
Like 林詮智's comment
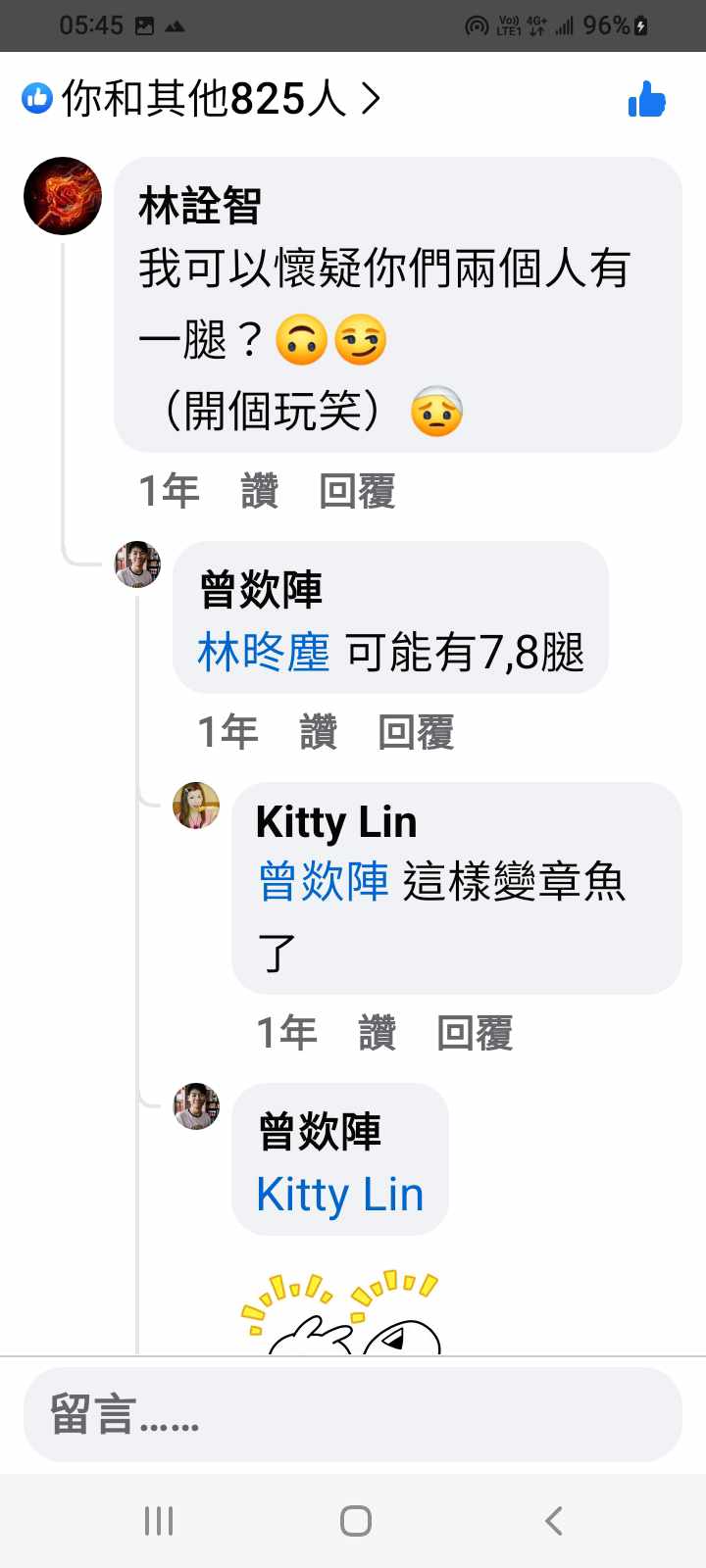pyautogui.click(x=260, y=491)
